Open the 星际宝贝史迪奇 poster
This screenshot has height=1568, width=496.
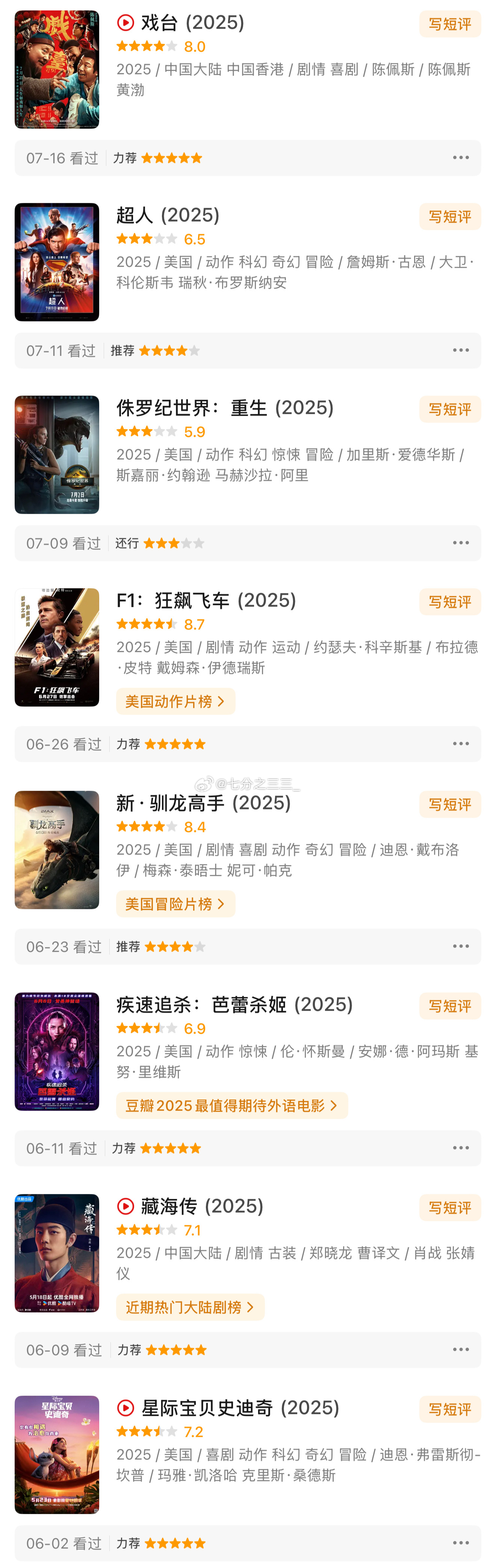[57, 1454]
